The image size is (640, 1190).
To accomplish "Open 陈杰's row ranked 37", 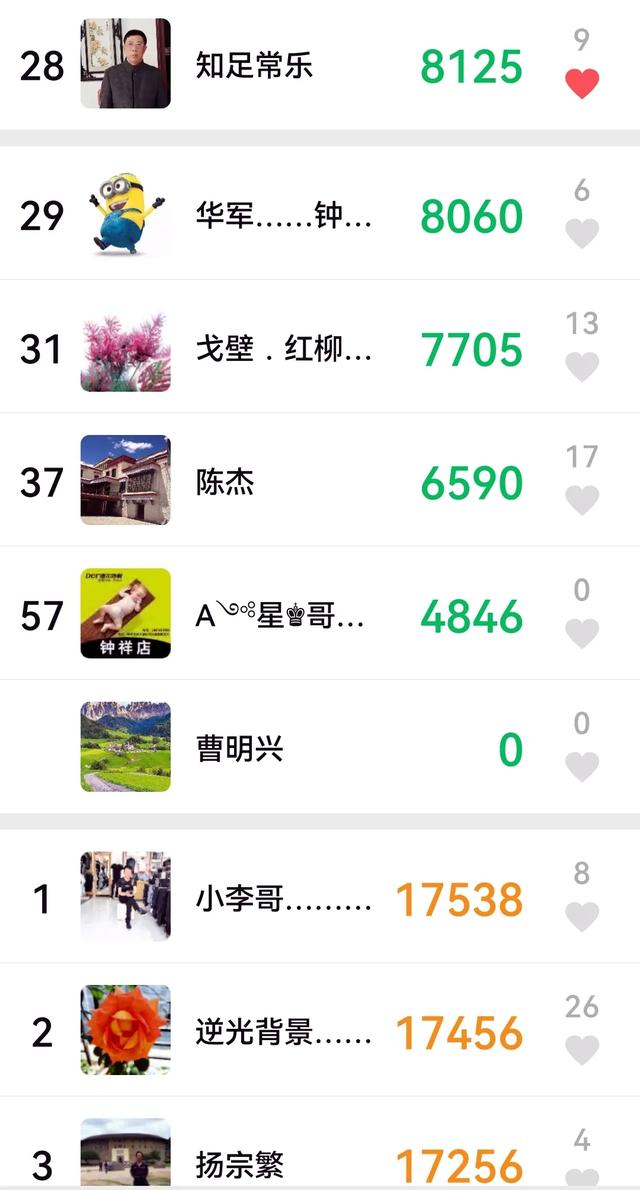I will (x=320, y=480).
